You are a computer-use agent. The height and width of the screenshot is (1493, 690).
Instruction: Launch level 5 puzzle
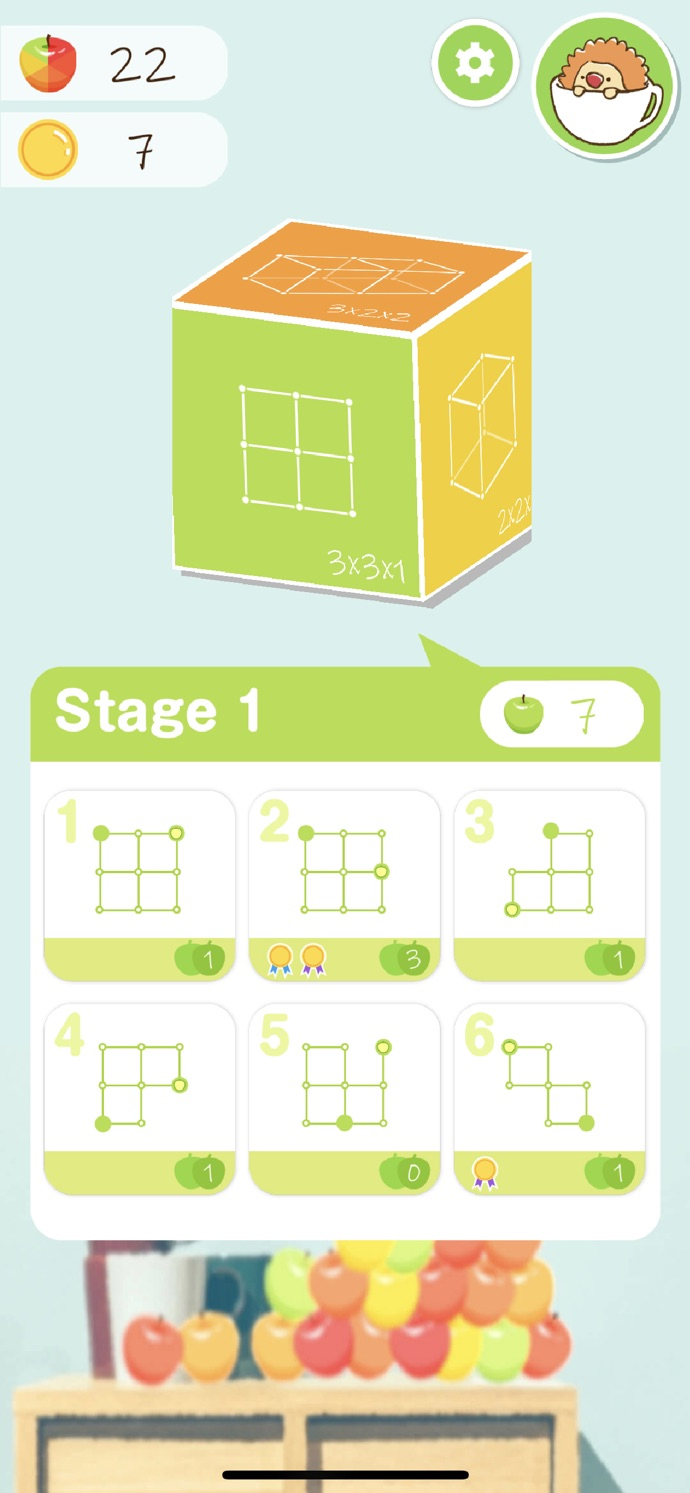point(344,1098)
